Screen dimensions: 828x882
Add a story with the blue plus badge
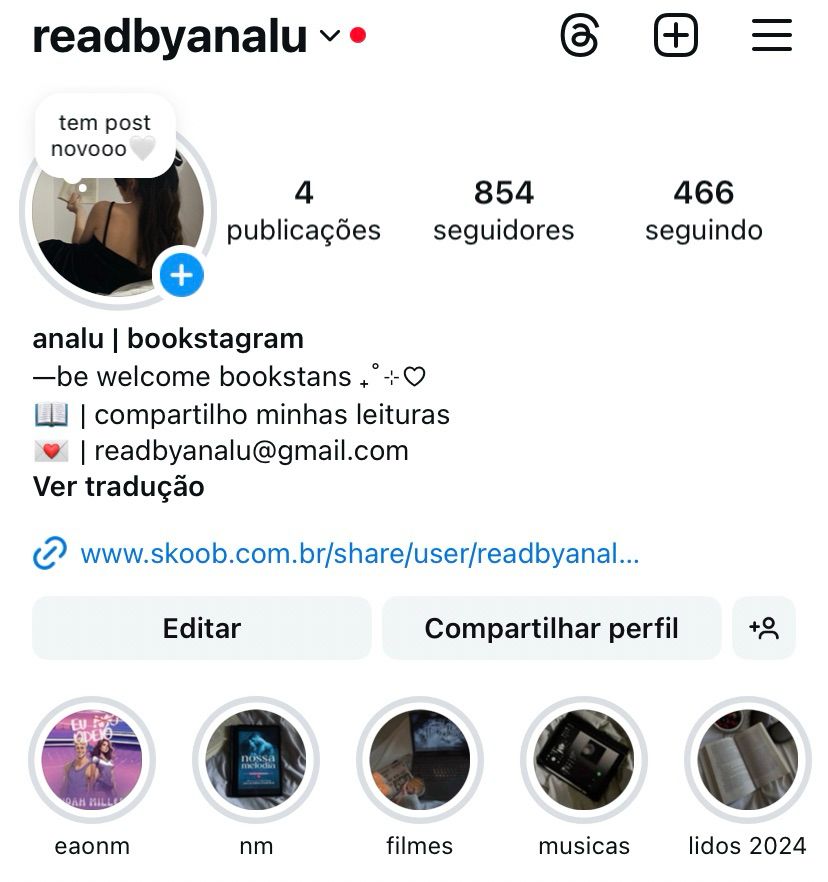click(x=181, y=275)
